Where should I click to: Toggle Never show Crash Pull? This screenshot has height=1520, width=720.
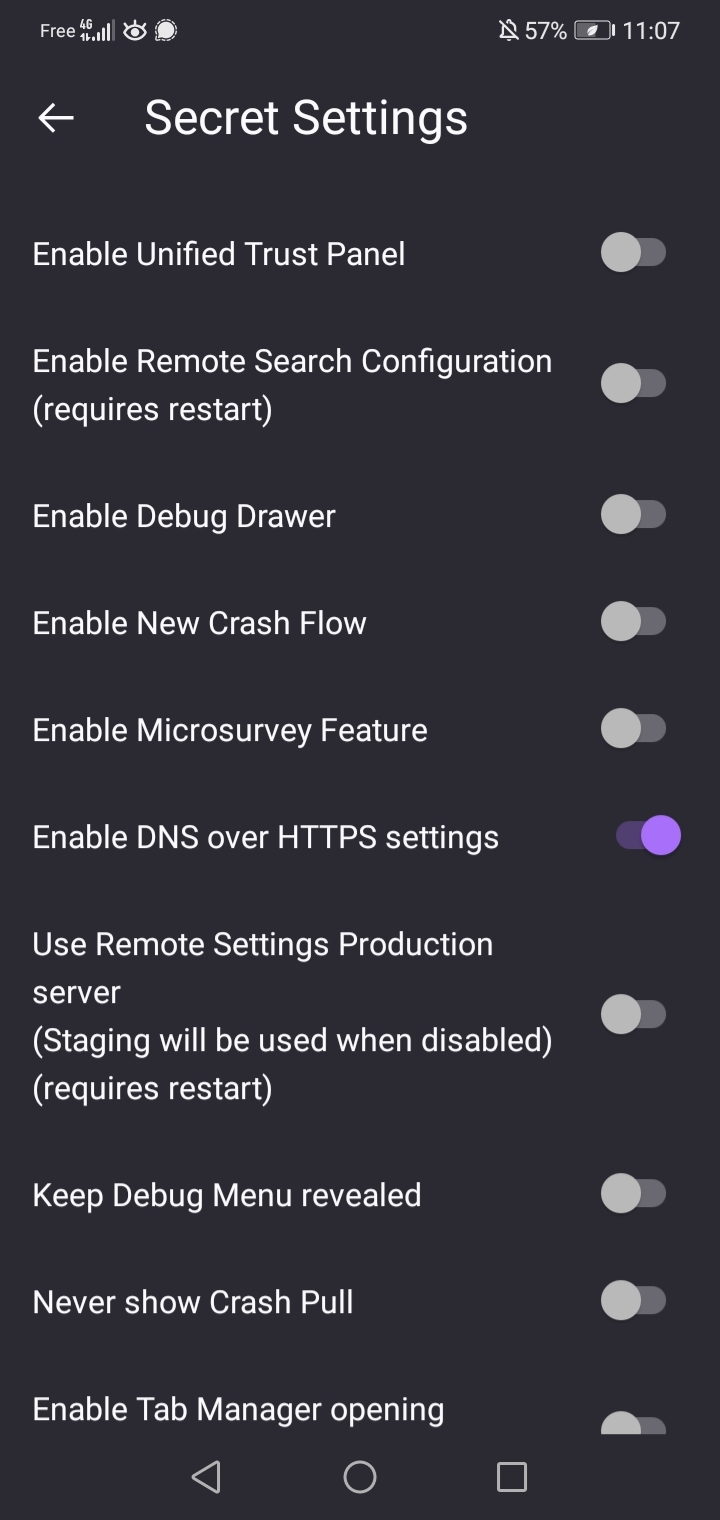[x=633, y=1301]
